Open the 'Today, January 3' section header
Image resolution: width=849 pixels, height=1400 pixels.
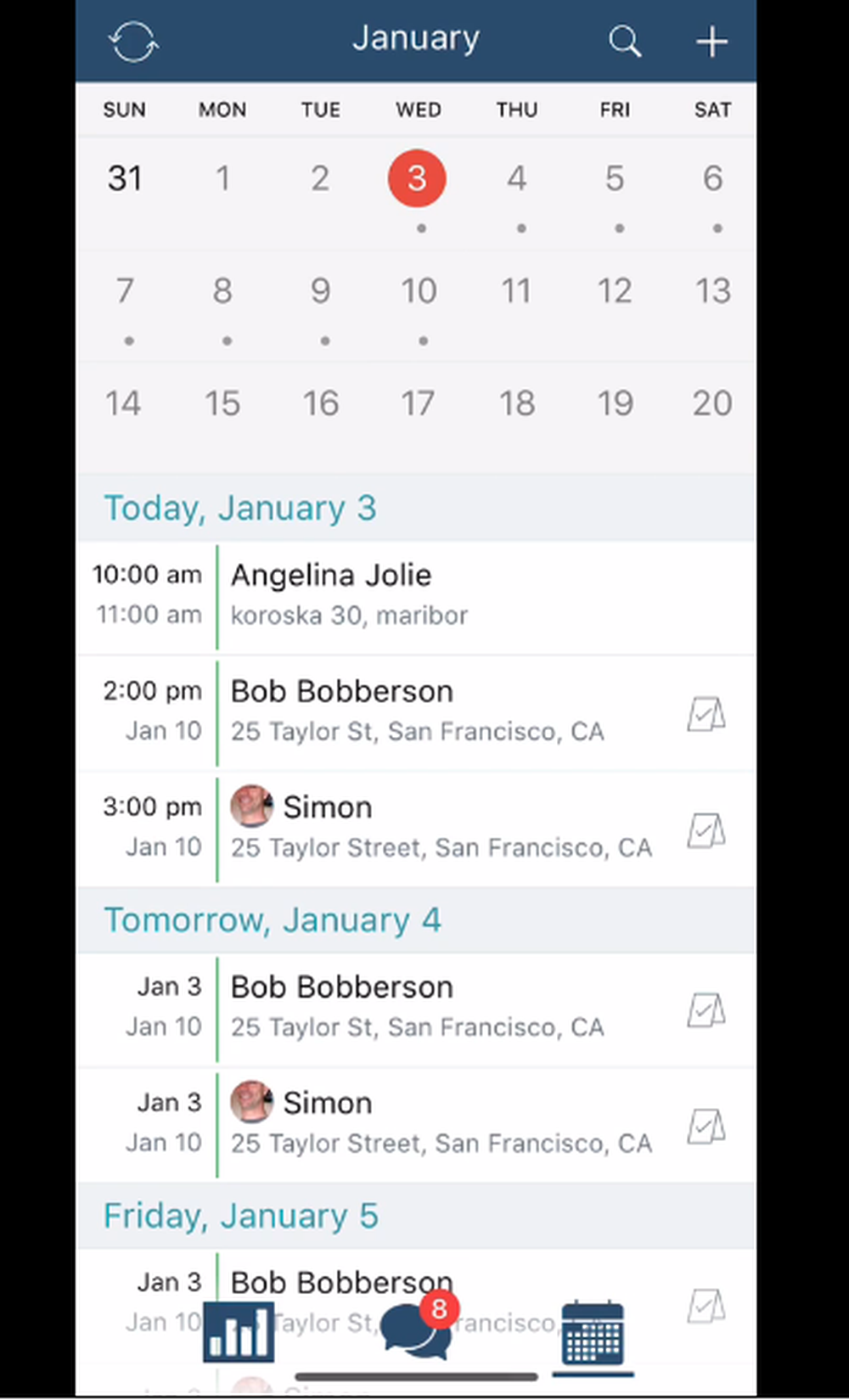(240, 508)
